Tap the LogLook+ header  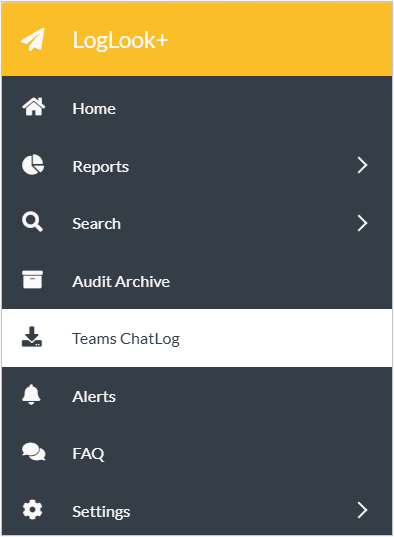[x=197, y=40]
